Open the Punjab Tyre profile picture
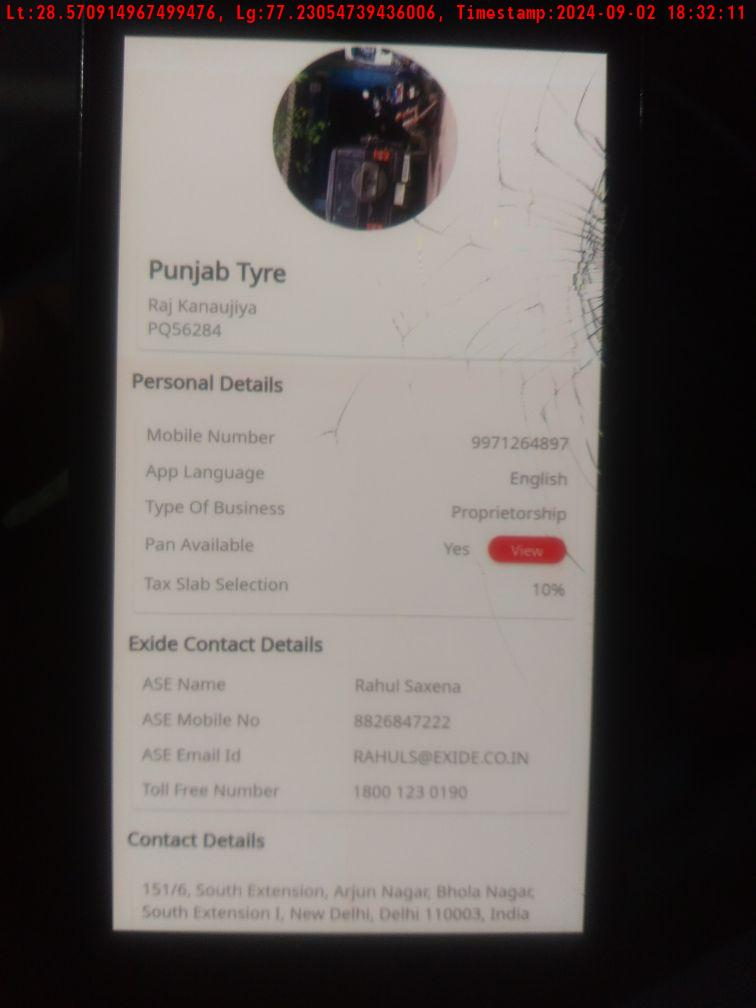The height and width of the screenshot is (1008, 756). point(364,139)
